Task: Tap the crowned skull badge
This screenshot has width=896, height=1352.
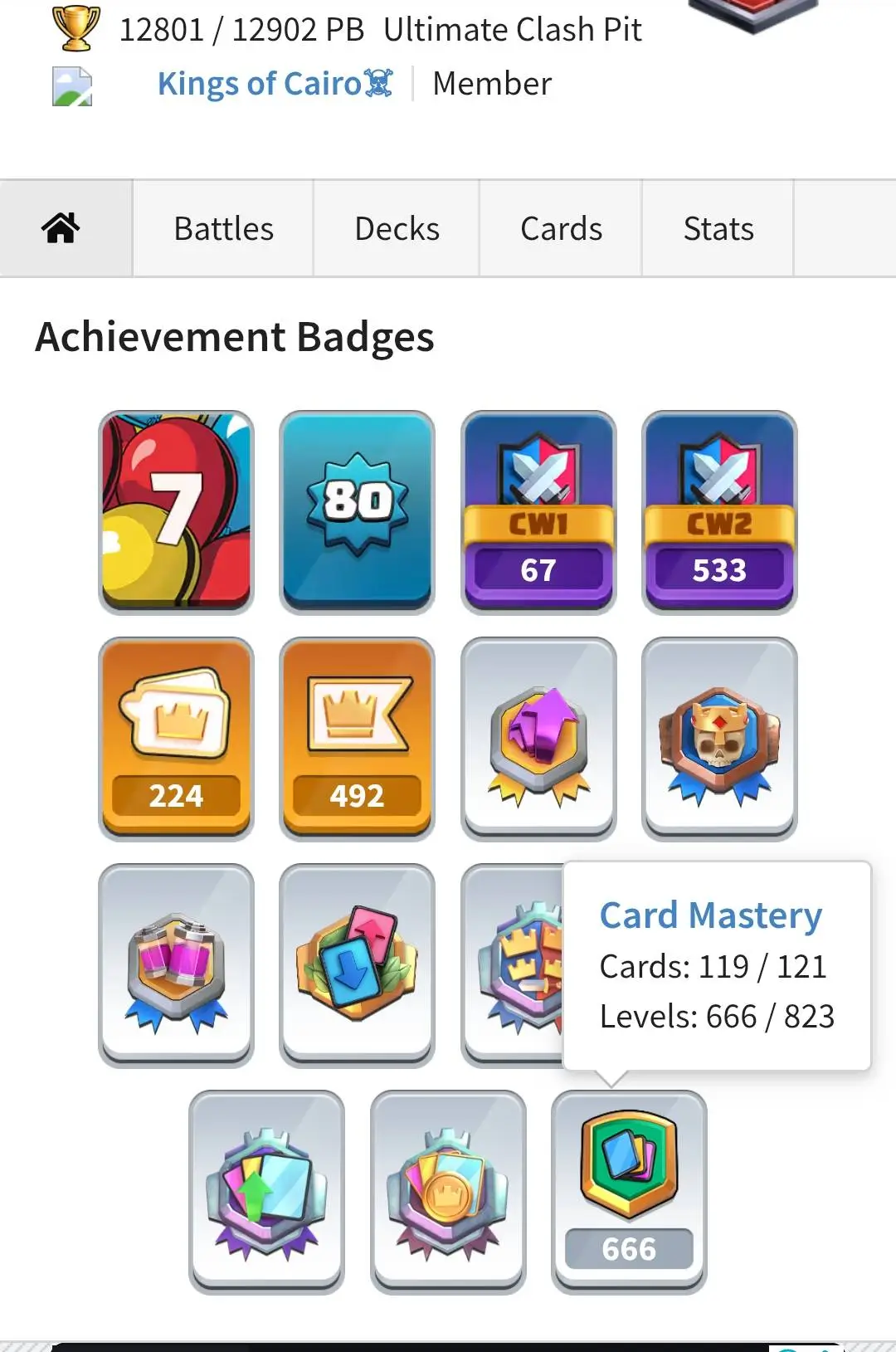Action: (719, 739)
